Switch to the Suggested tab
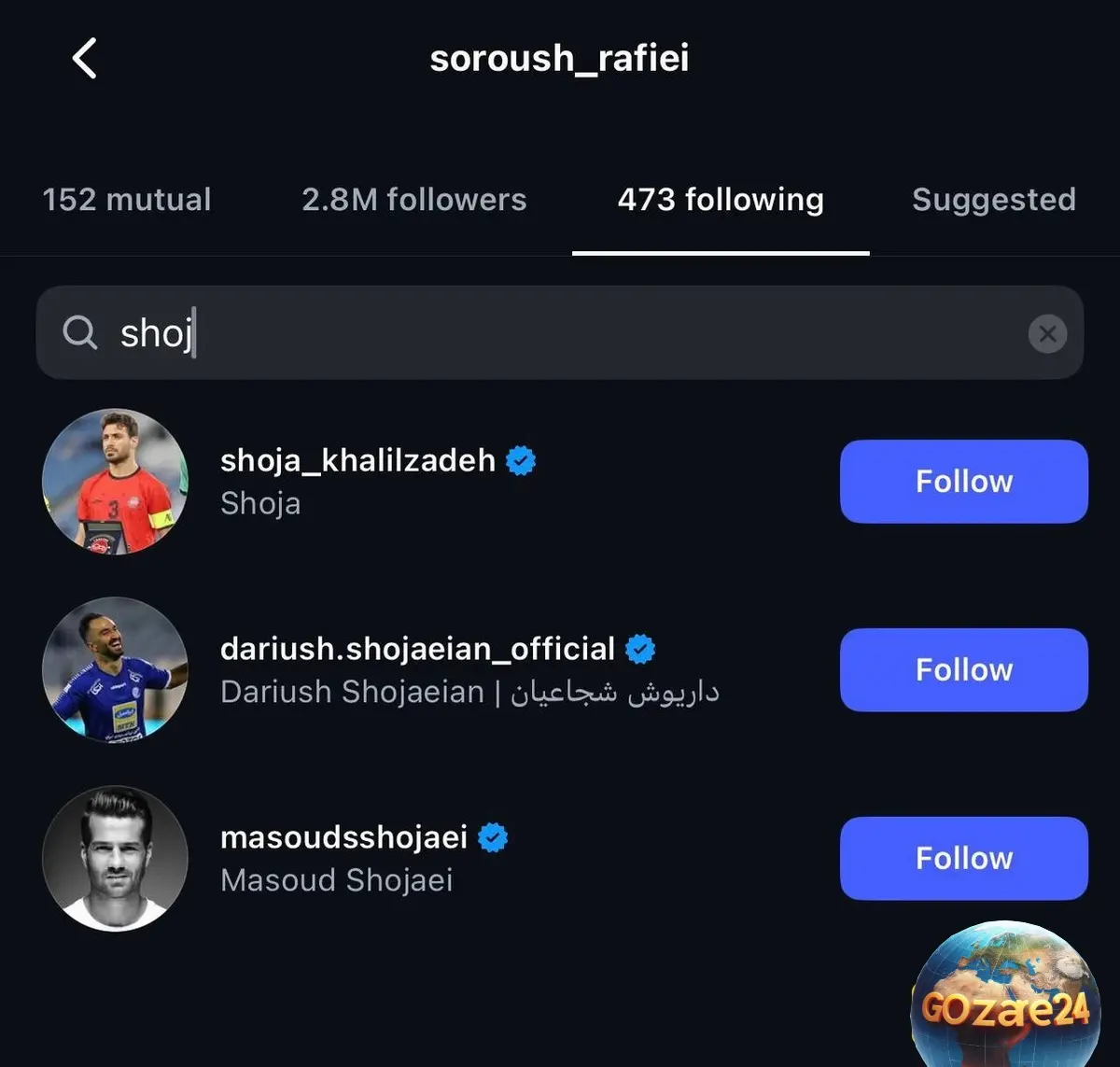 [993, 200]
